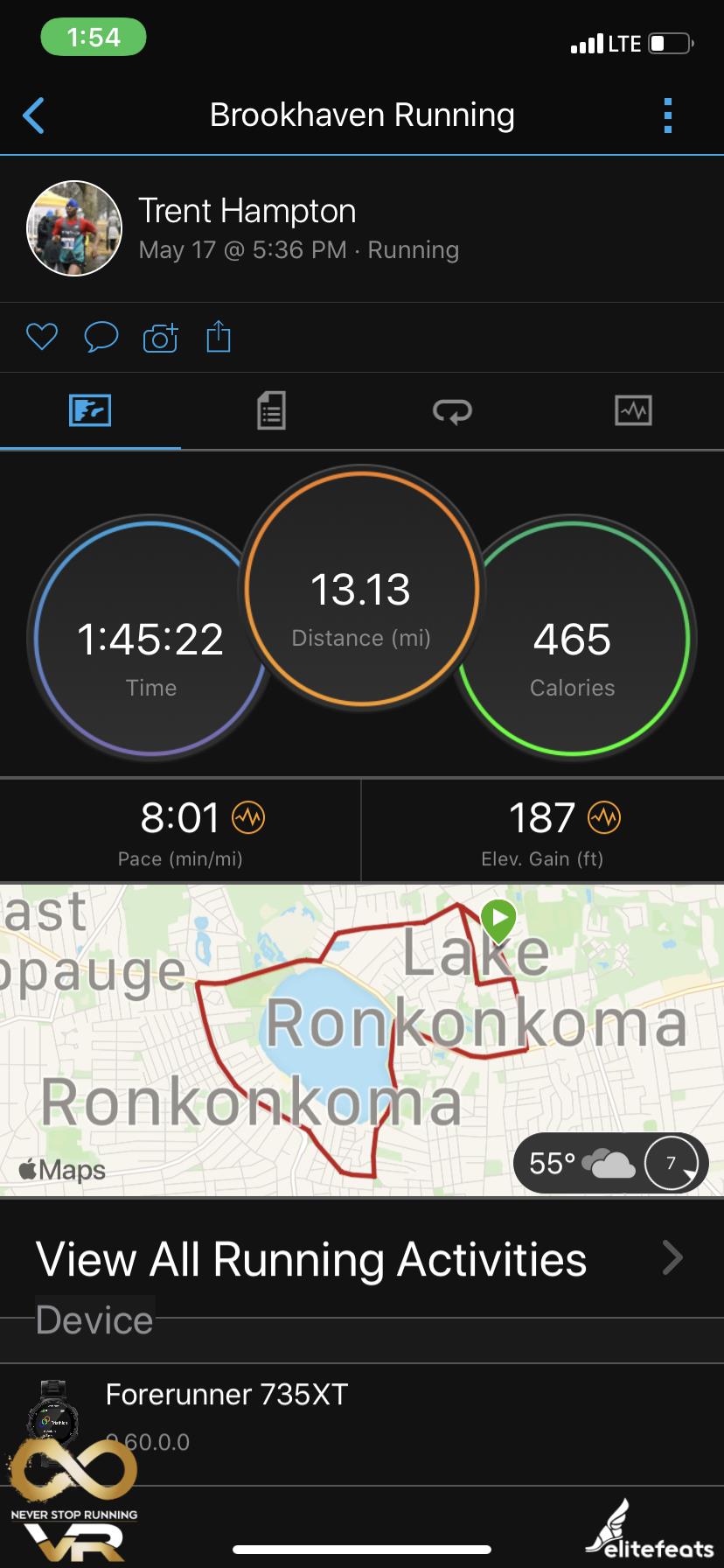
Task: Open View All Running Activities
Action: [359, 1259]
